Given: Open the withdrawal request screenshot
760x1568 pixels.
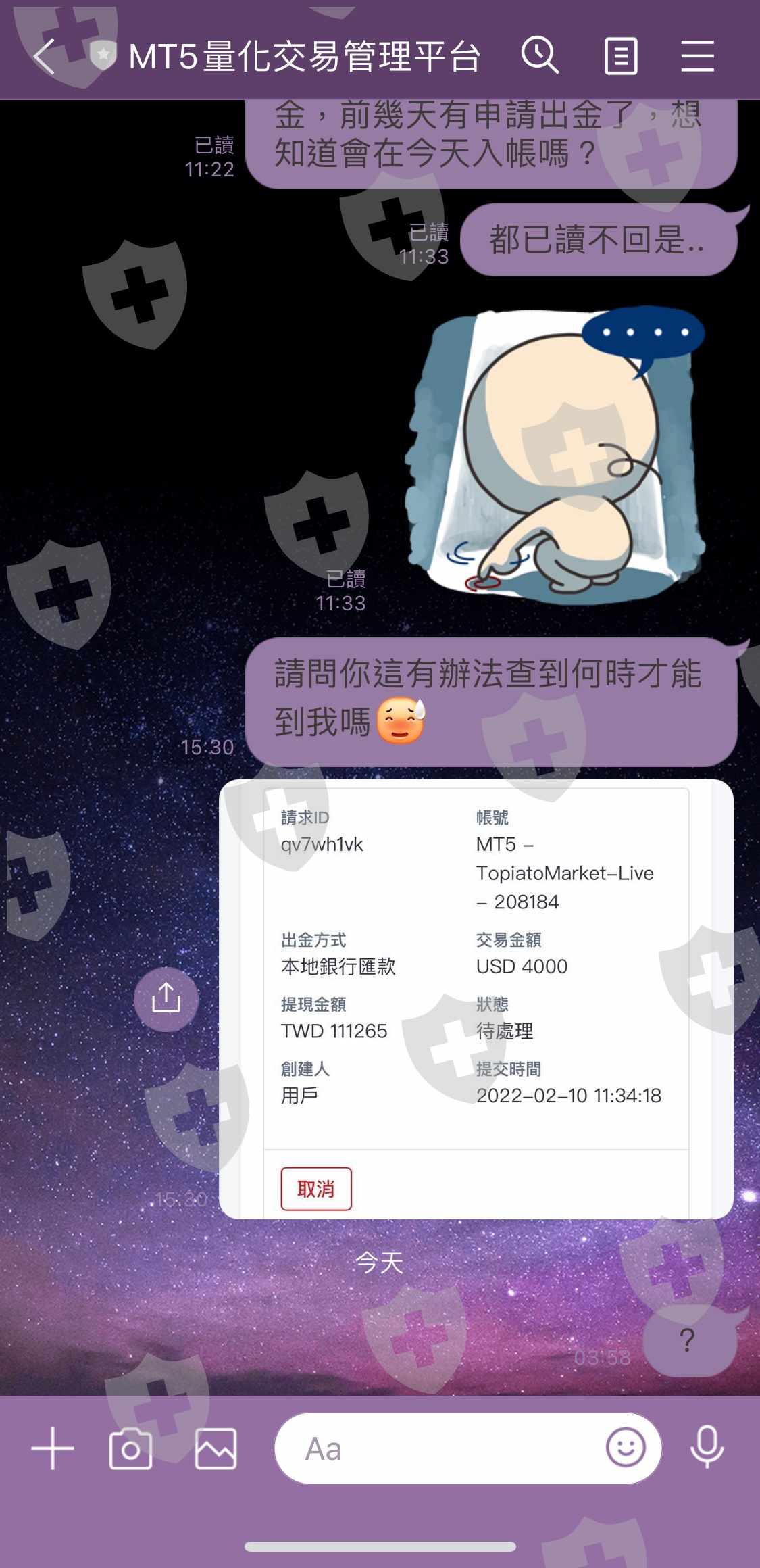Looking at the screenshot, I should click(x=476, y=999).
